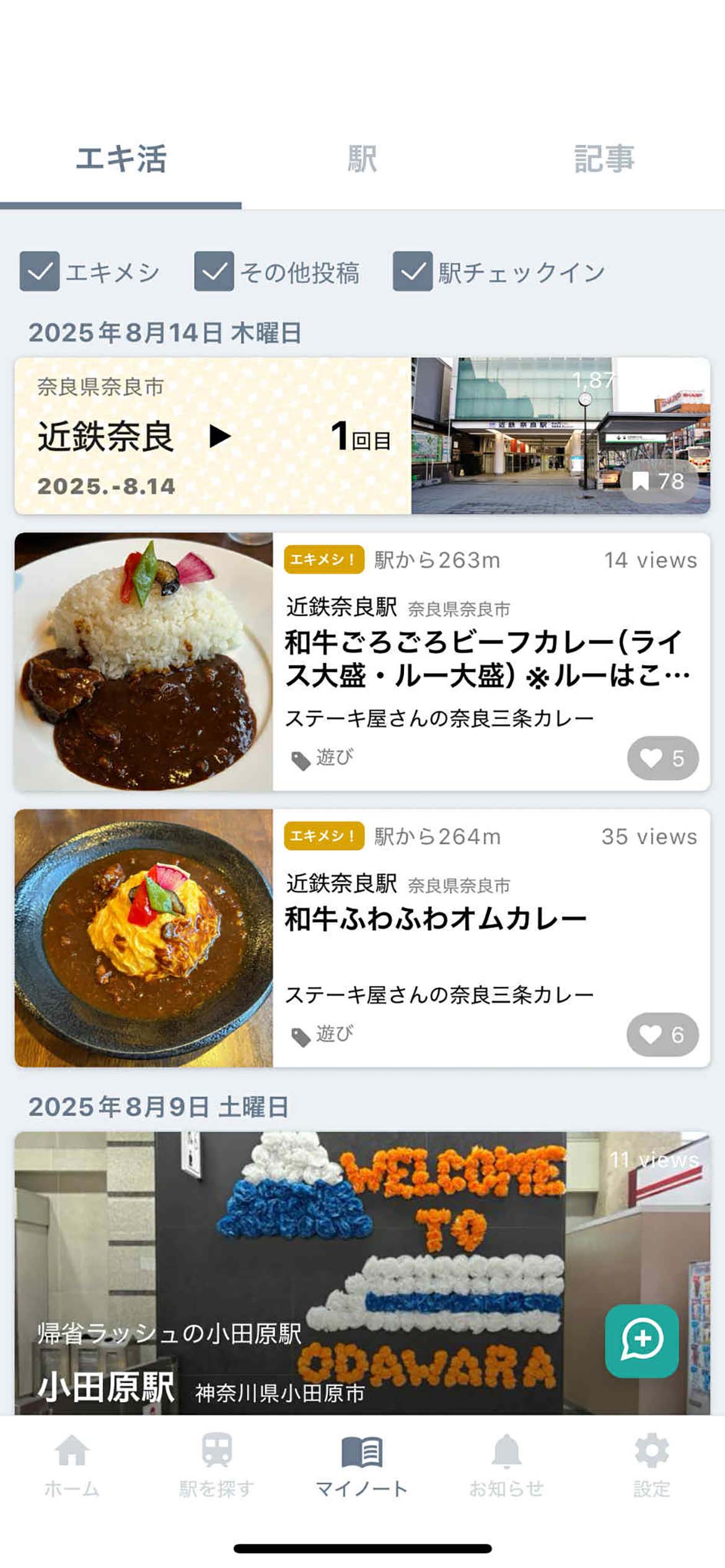
Task: Go to the ホーム tab
Action: (72, 1465)
